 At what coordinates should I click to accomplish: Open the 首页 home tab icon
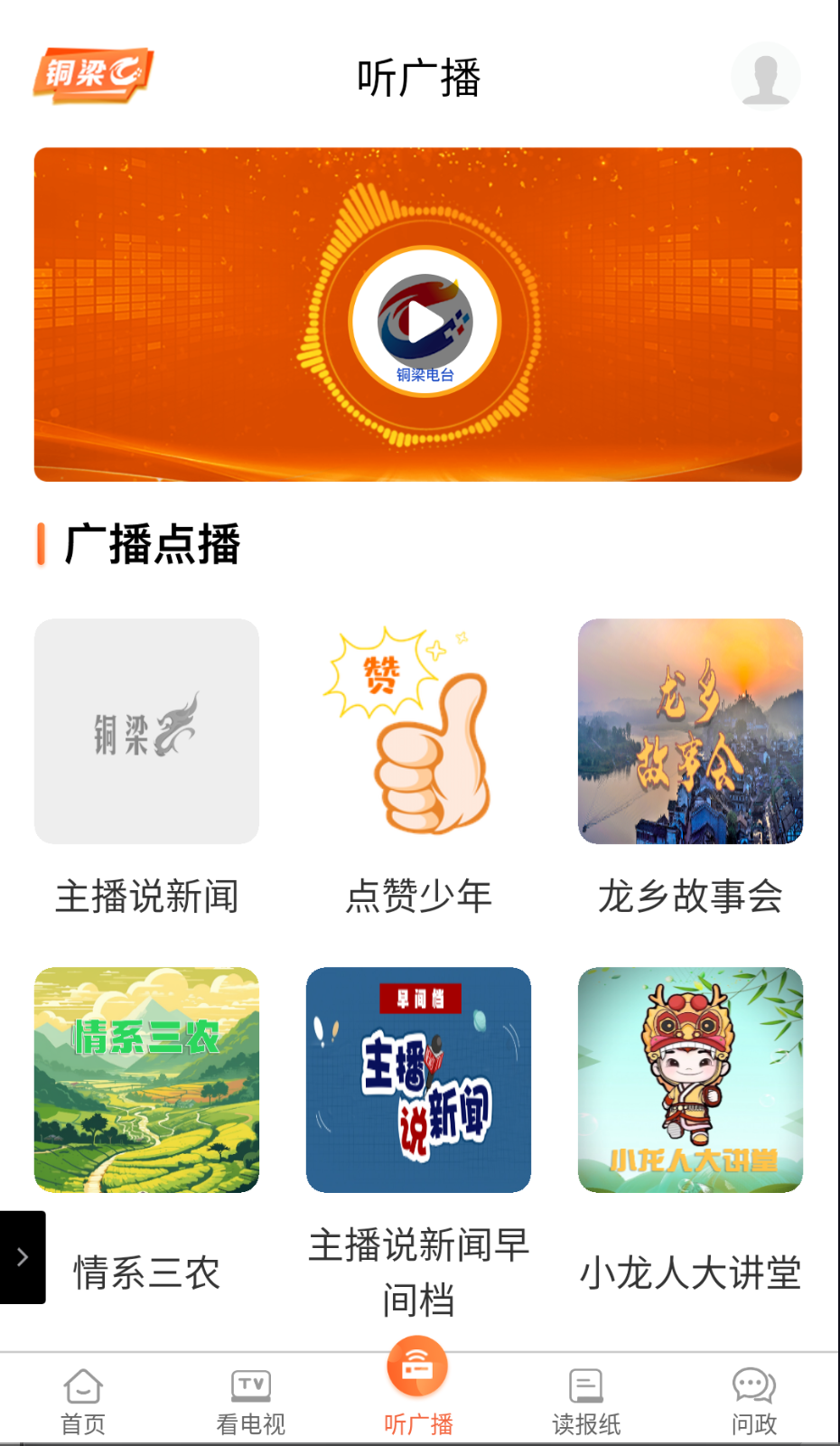point(84,1385)
